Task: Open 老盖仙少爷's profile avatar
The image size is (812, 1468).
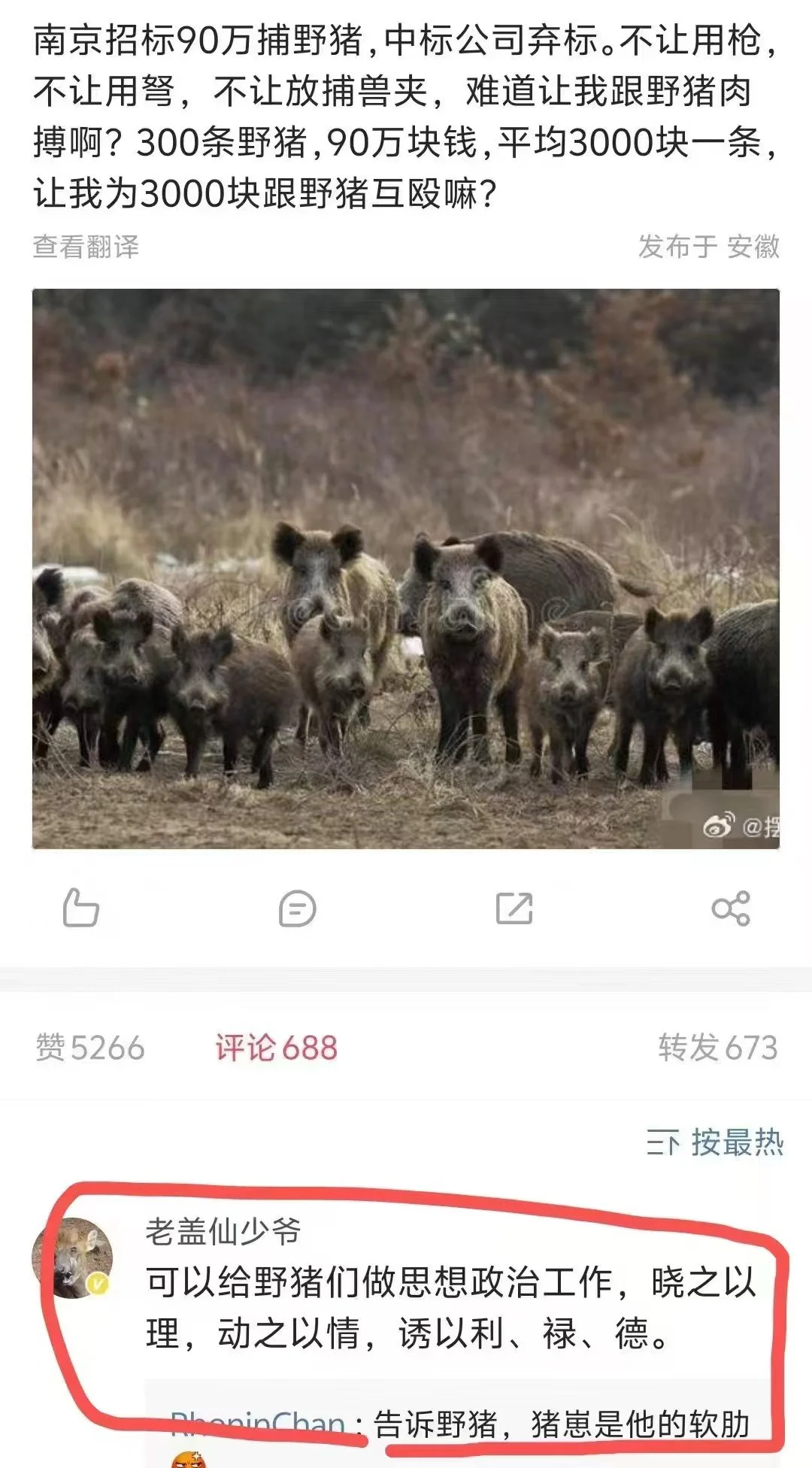Action: click(x=73, y=1258)
